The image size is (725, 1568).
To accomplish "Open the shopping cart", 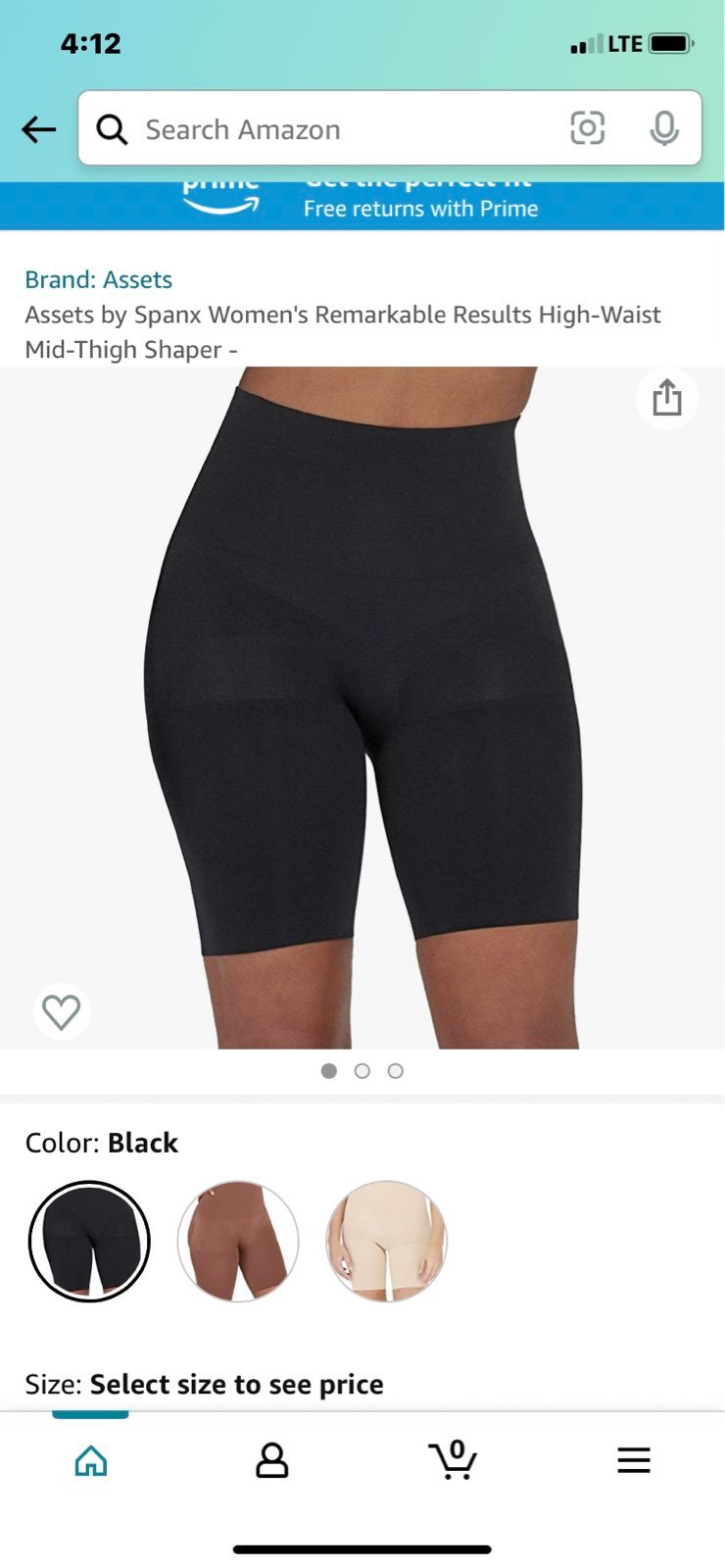I will 453,1460.
